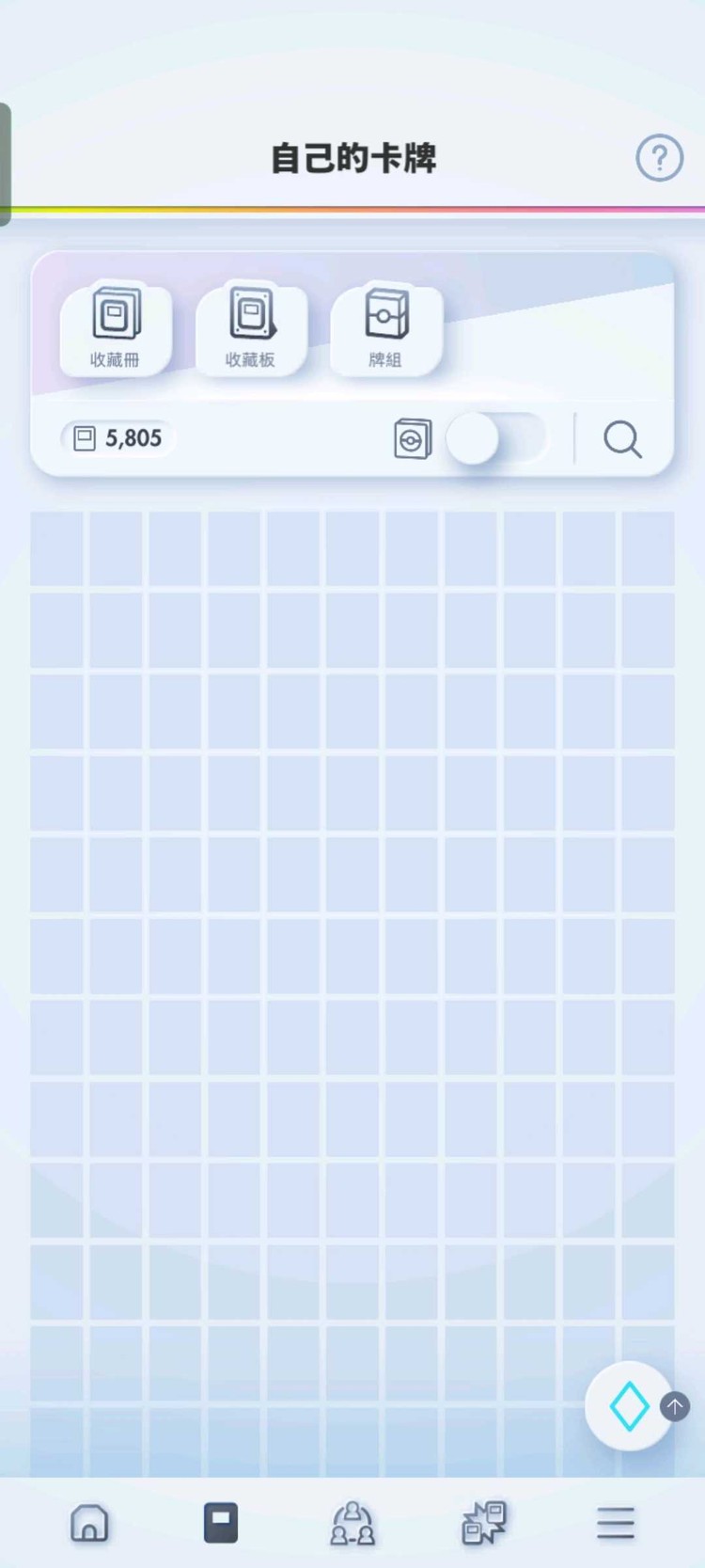Open the help question mark icon

(659, 158)
